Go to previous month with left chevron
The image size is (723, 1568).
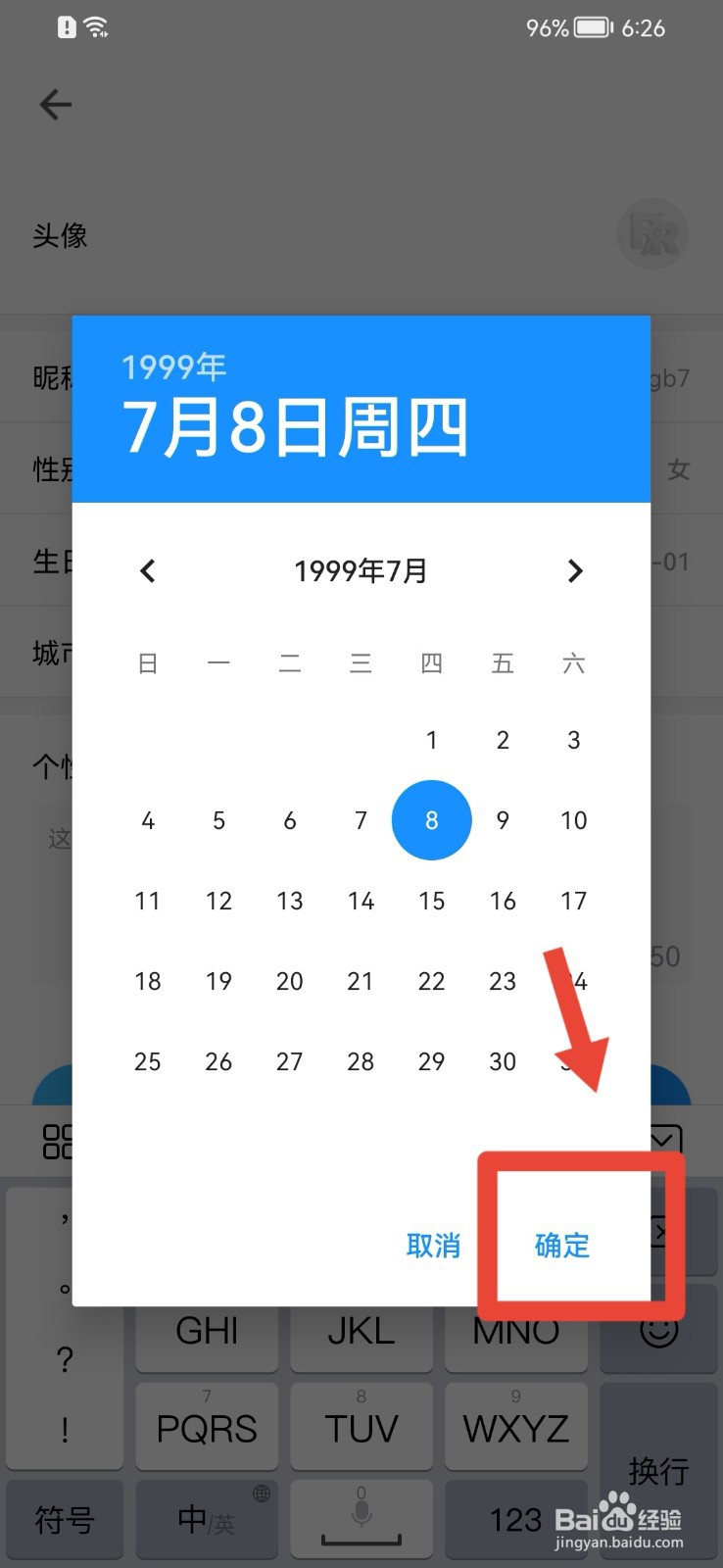pyautogui.click(x=147, y=571)
